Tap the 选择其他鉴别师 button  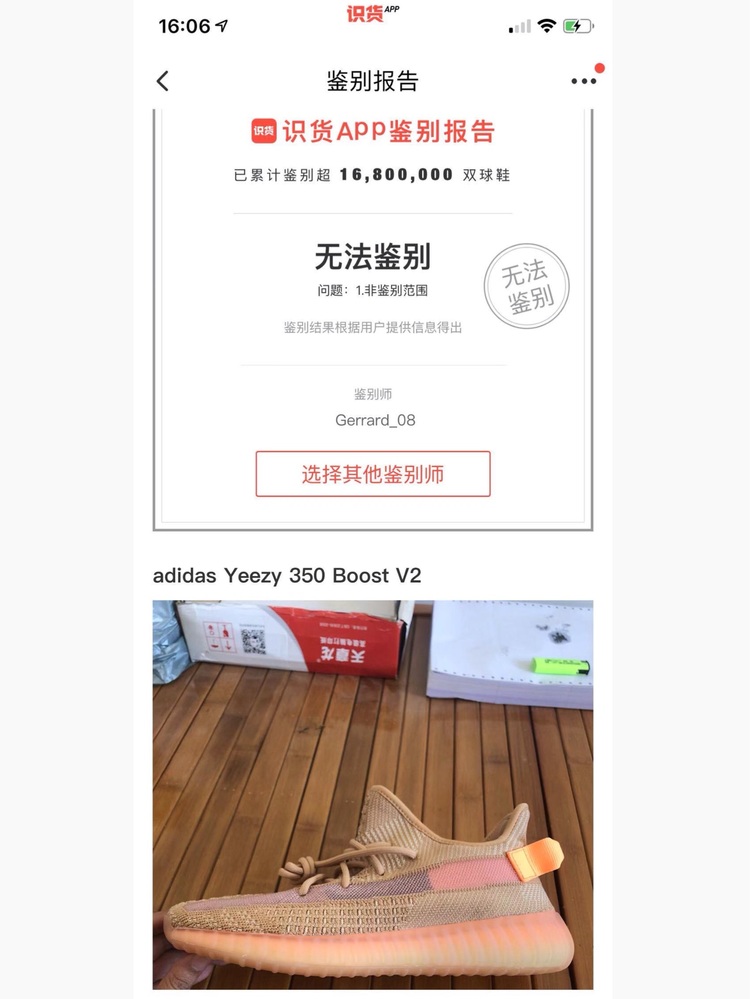pyautogui.click(x=373, y=474)
